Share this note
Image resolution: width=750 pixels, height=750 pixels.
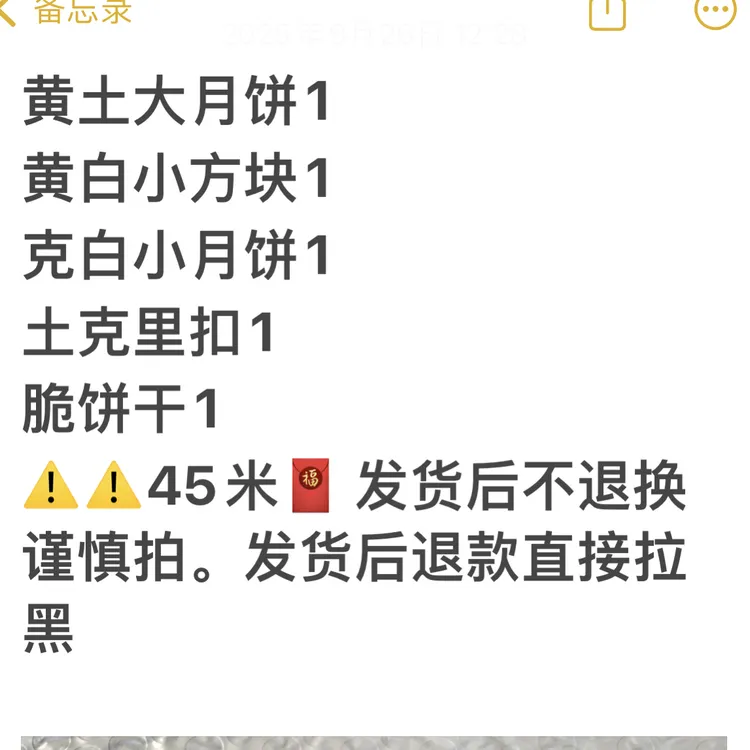tap(607, 12)
